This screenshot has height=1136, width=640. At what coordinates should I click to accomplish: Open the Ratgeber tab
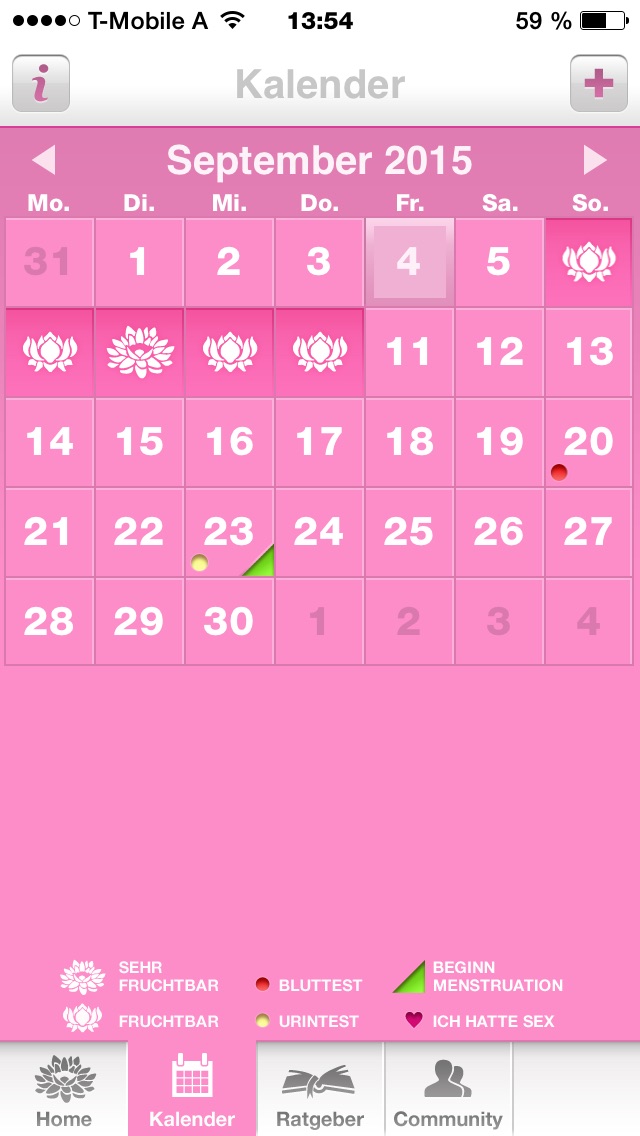tap(320, 1092)
